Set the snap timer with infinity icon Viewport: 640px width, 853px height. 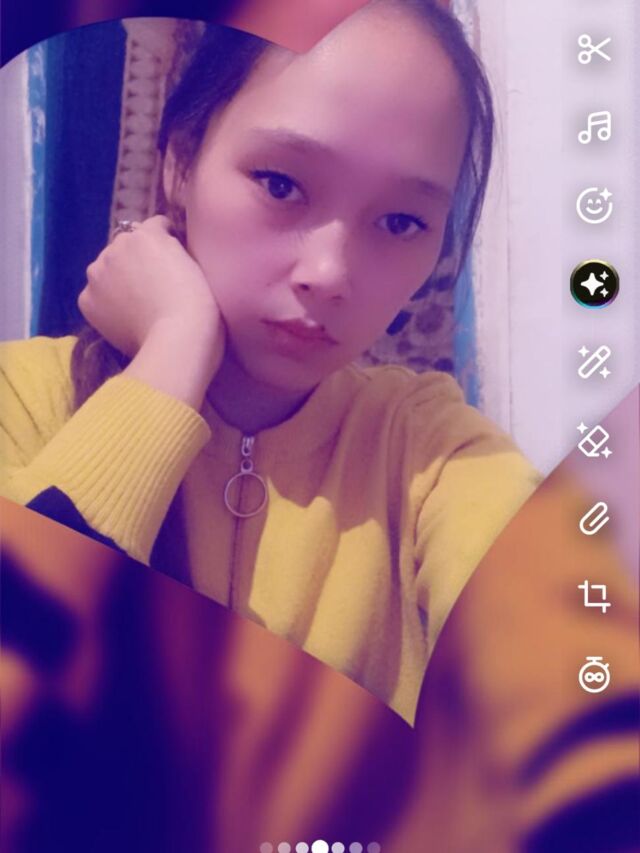click(594, 675)
